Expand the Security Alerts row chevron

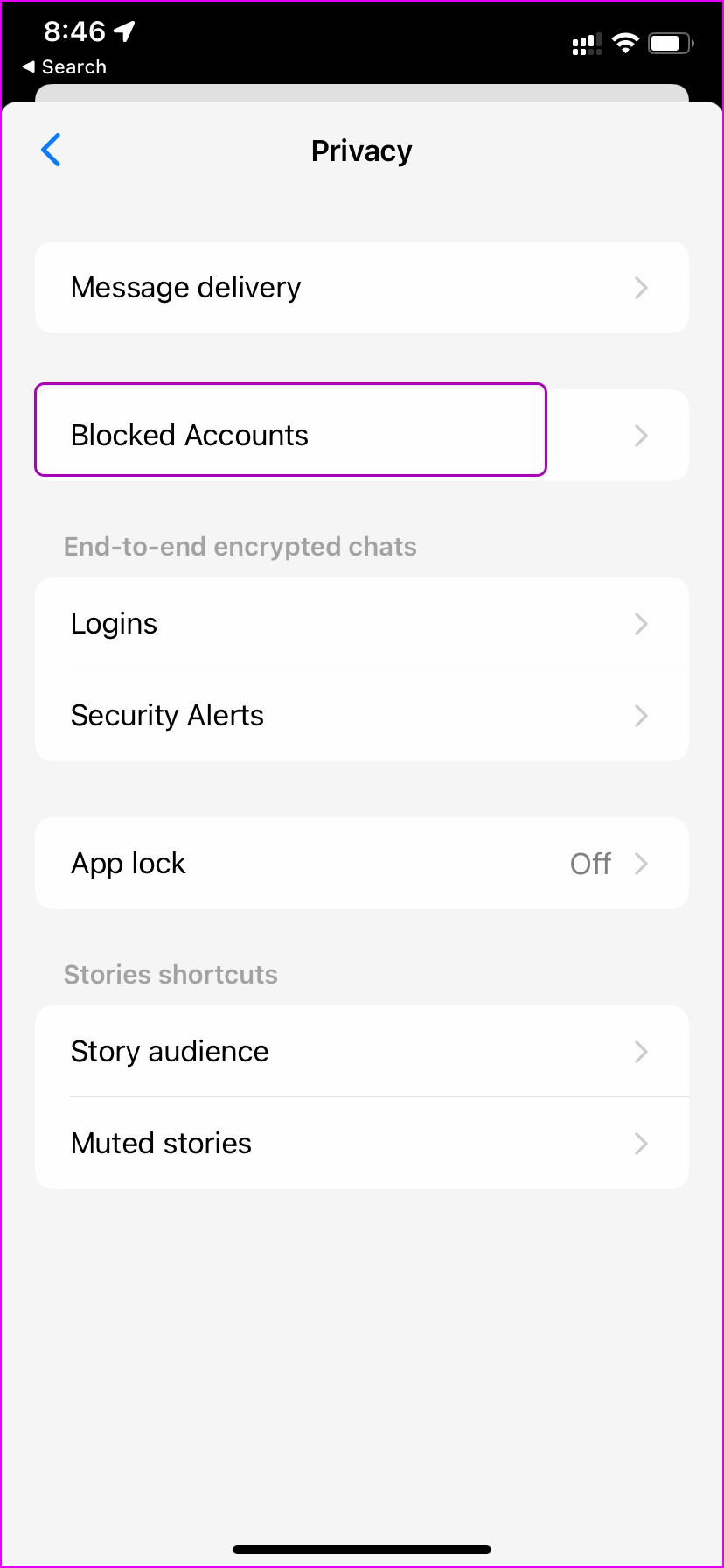pyautogui.click(x=641, y=715)
